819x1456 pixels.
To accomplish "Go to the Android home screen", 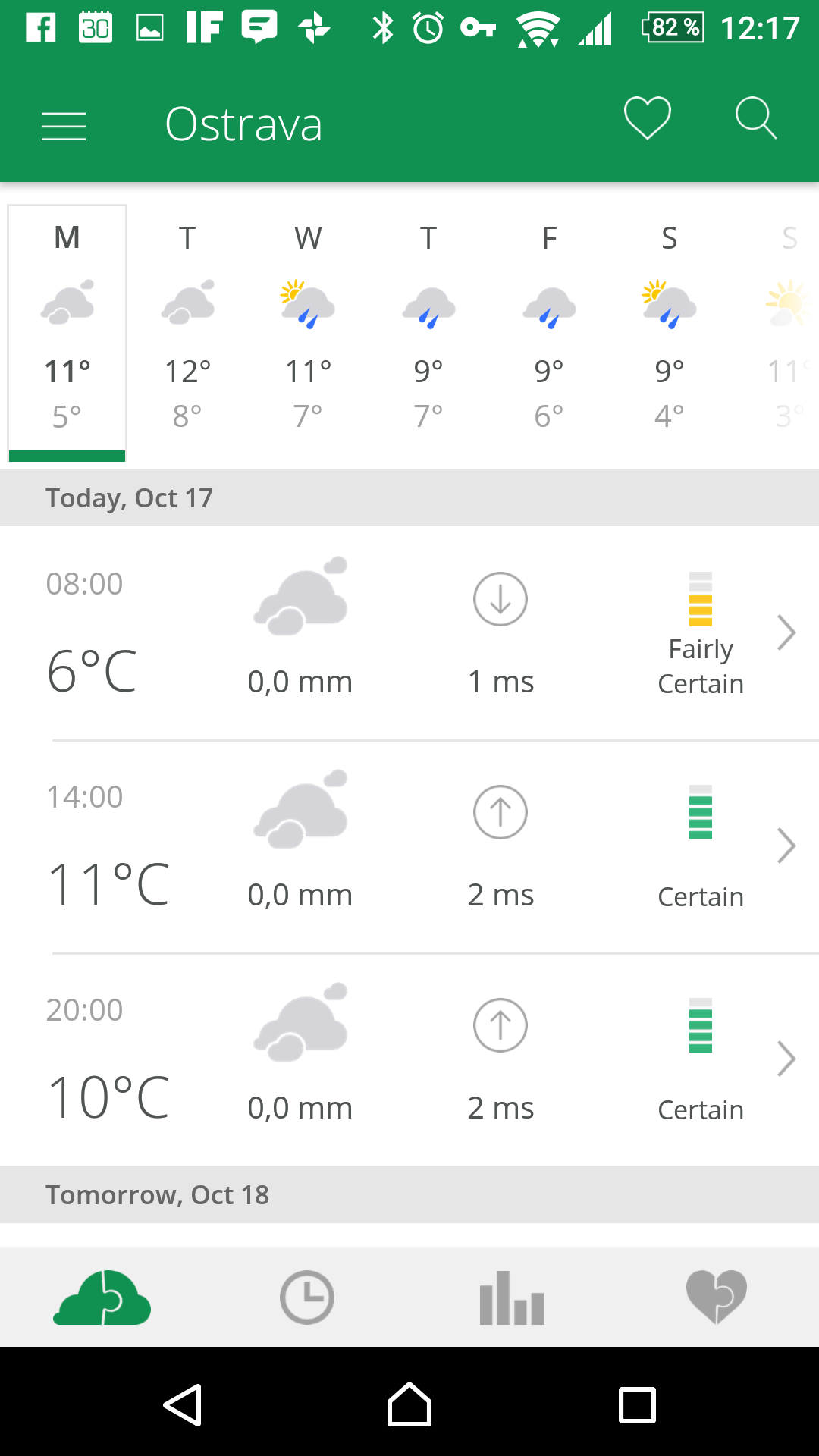I will 409,1404.
